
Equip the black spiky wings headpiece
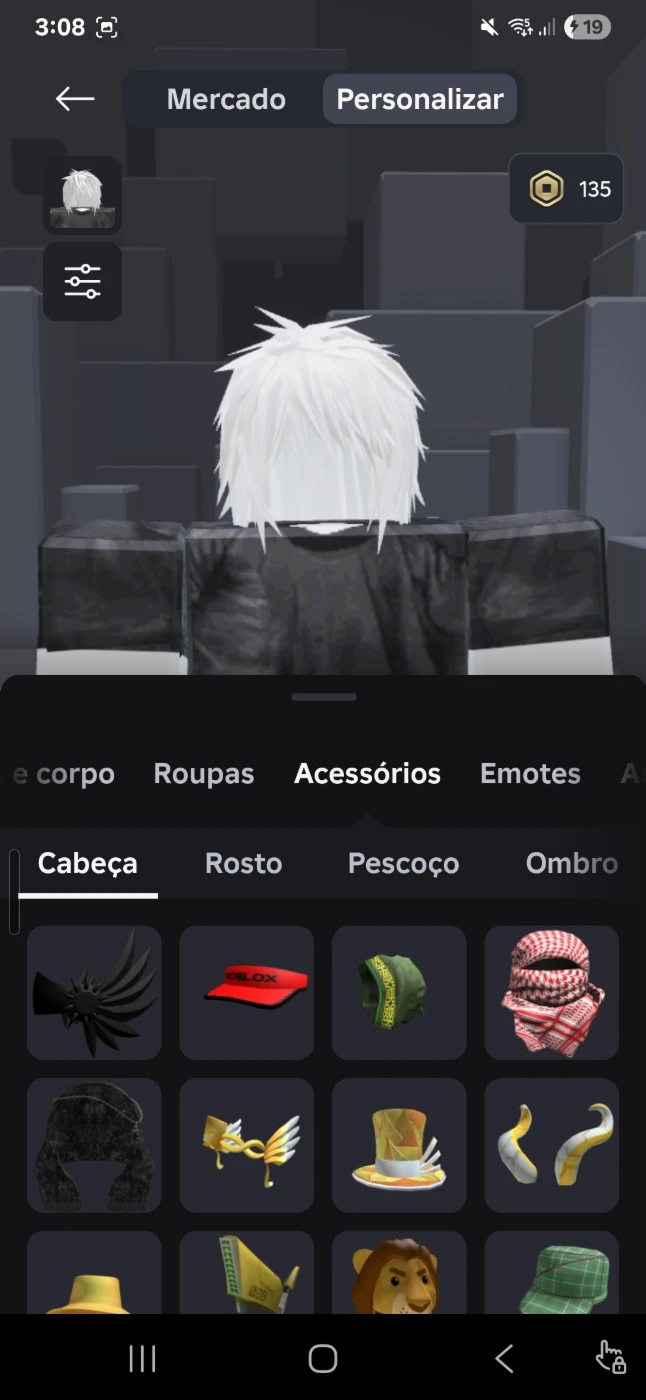pyautogui.click(x=94, y=992)
